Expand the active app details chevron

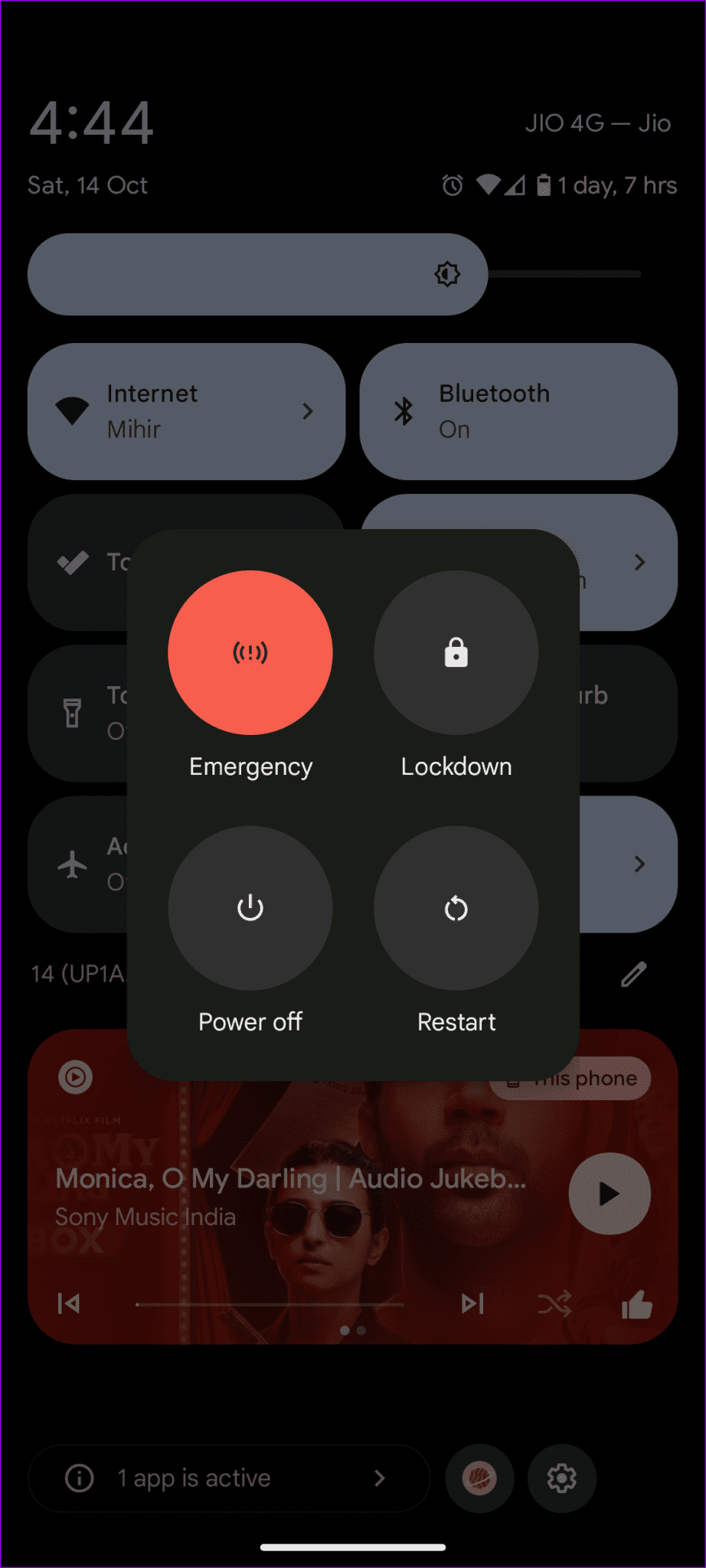click(380, 1478)
